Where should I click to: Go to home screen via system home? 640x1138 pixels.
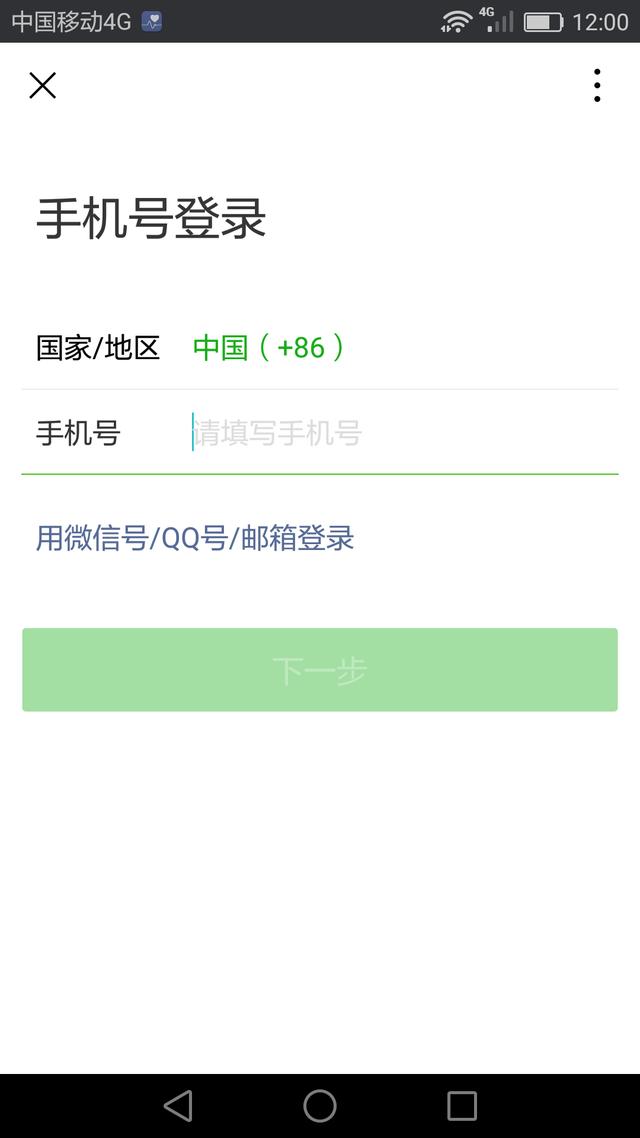pos(320,1105)
